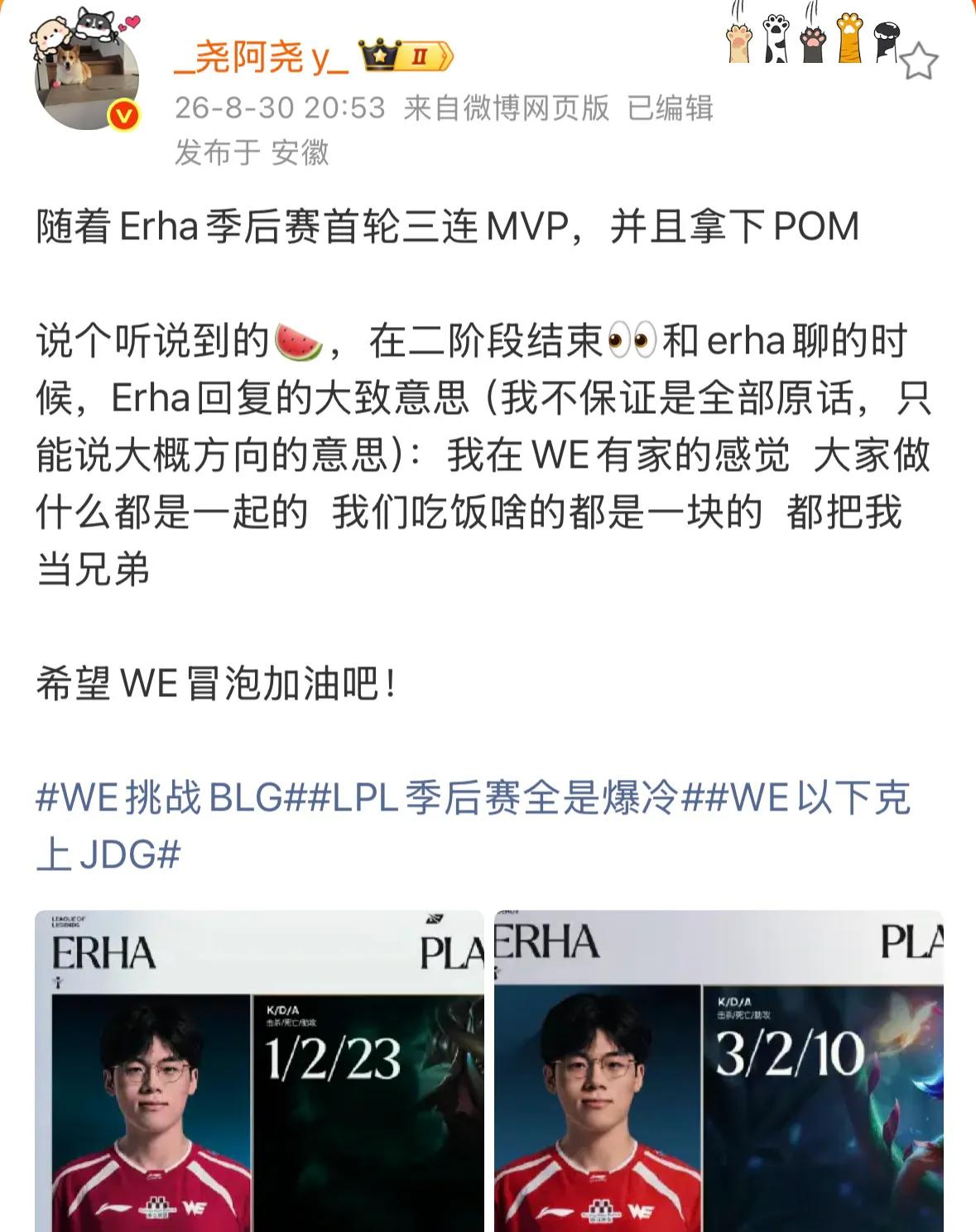
Task: View the Erha 1/2/23 KDA image
Action: tap(259, 1071)
